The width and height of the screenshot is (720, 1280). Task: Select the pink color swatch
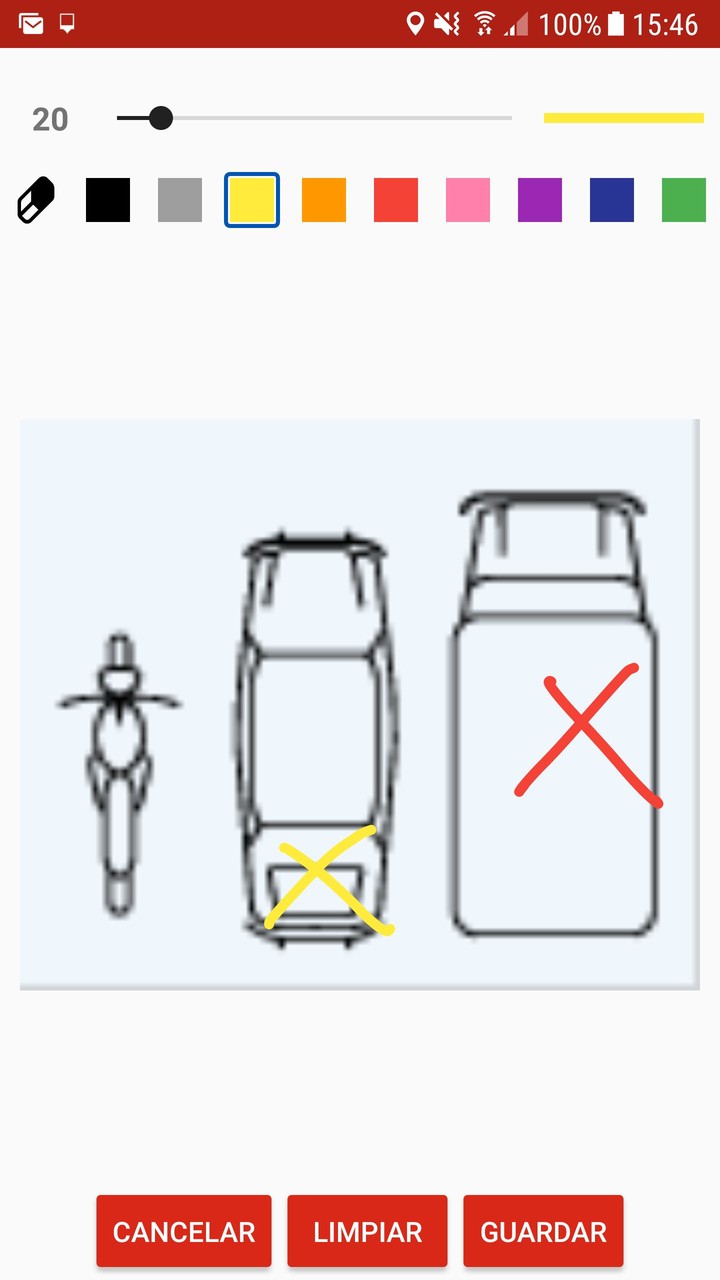(x=468, y=200)
